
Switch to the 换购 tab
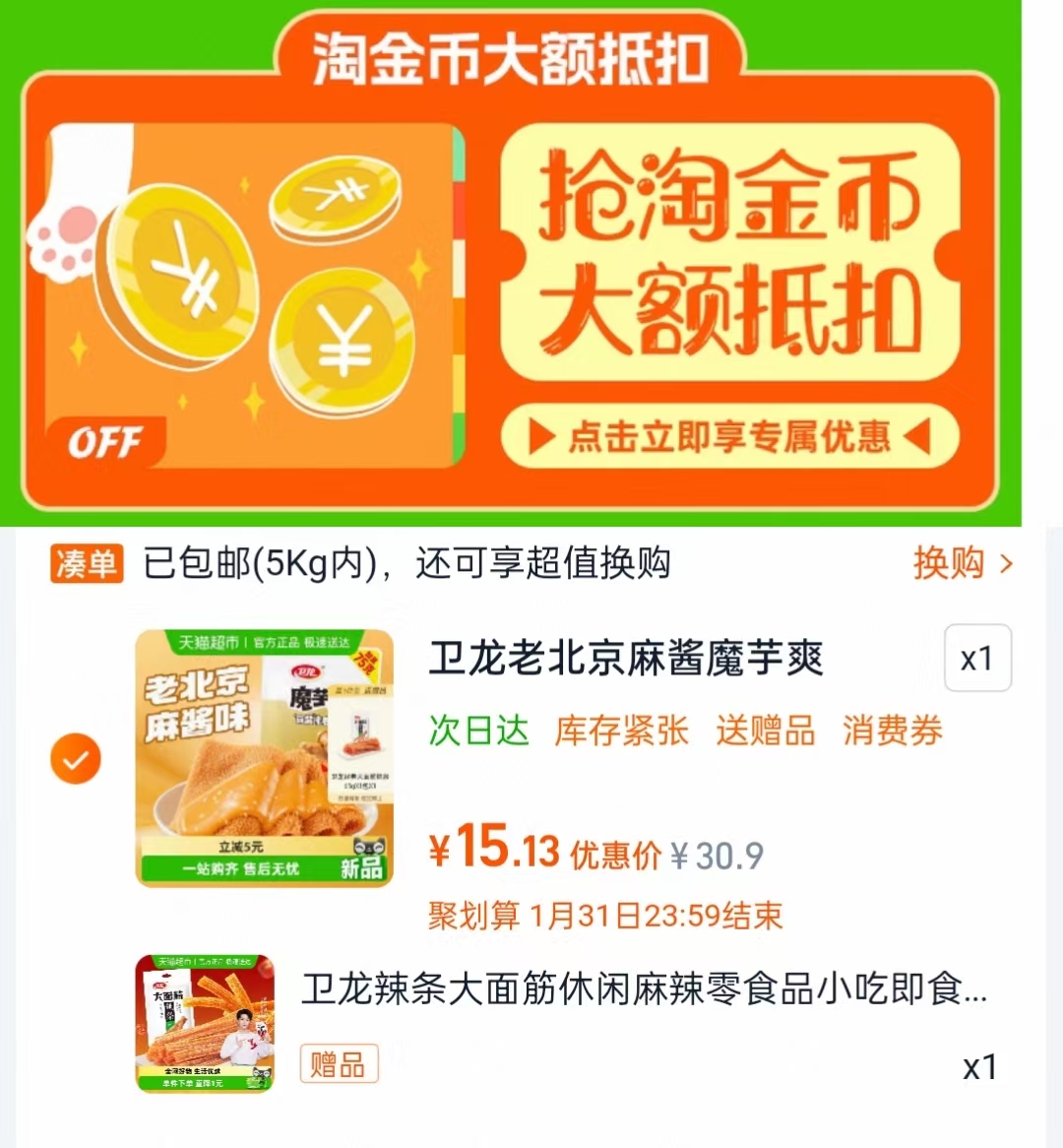click(x=948, y=563)
